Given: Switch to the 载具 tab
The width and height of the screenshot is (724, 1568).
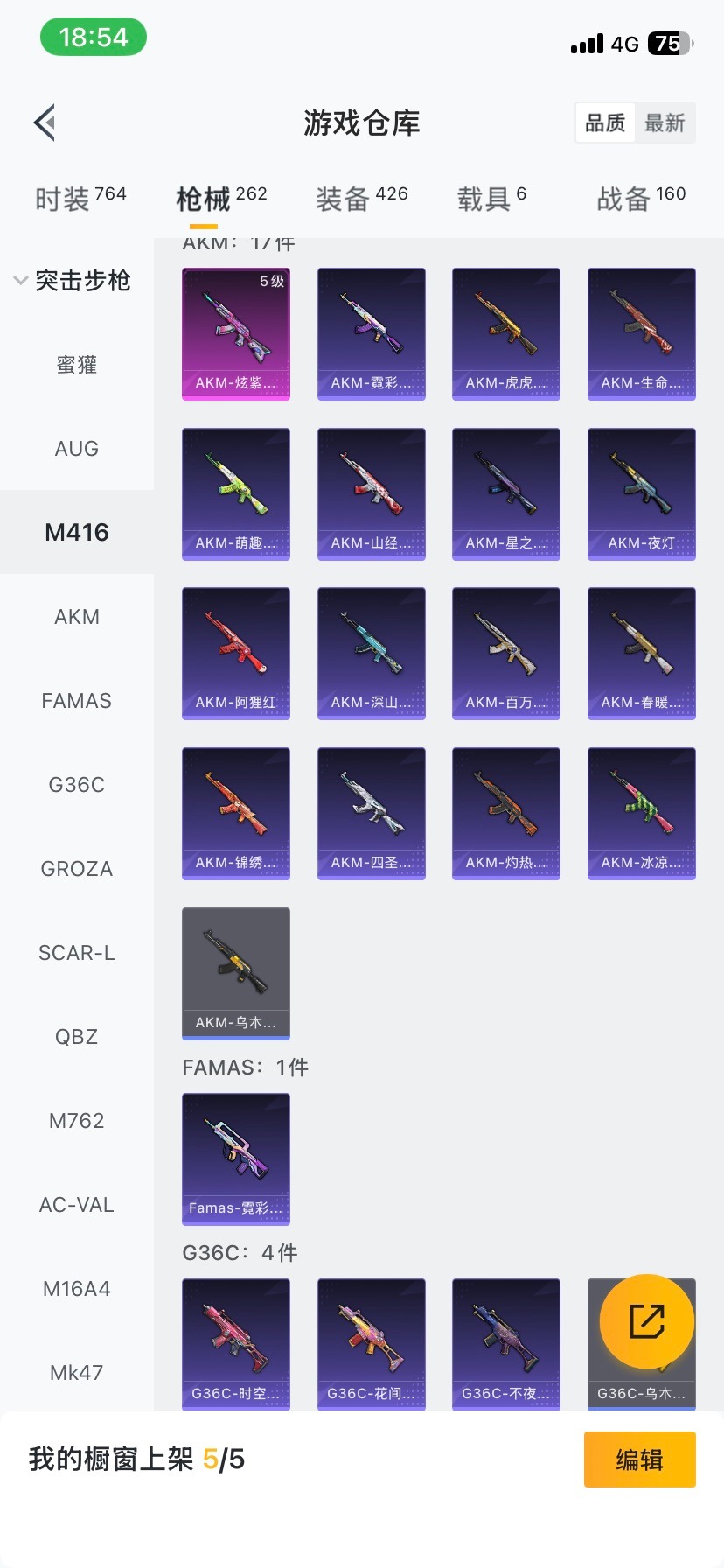Looking at the screenshot, I should coord(491,199).
